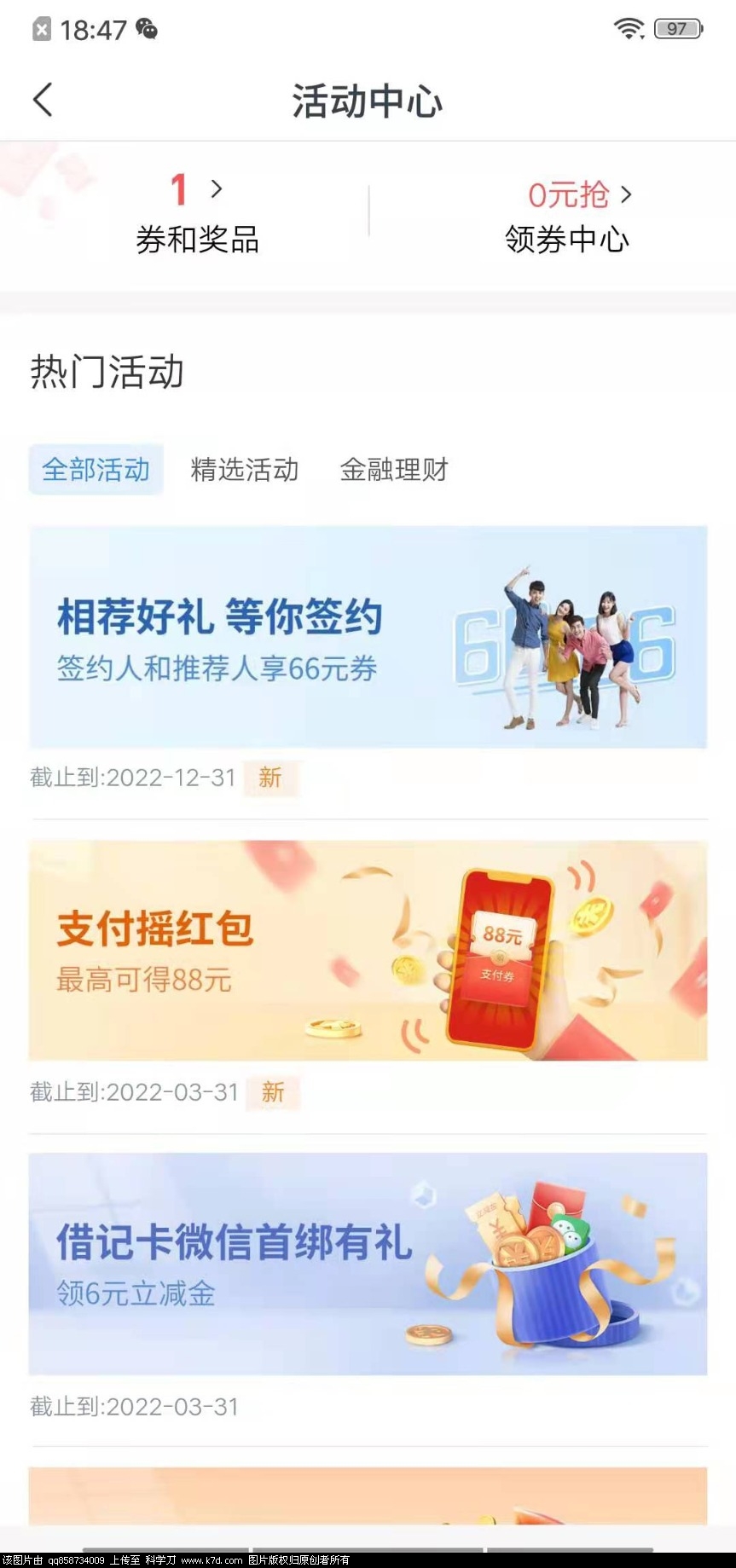Open 相荐好礼 等你签约 activity banner

[368, 637]
